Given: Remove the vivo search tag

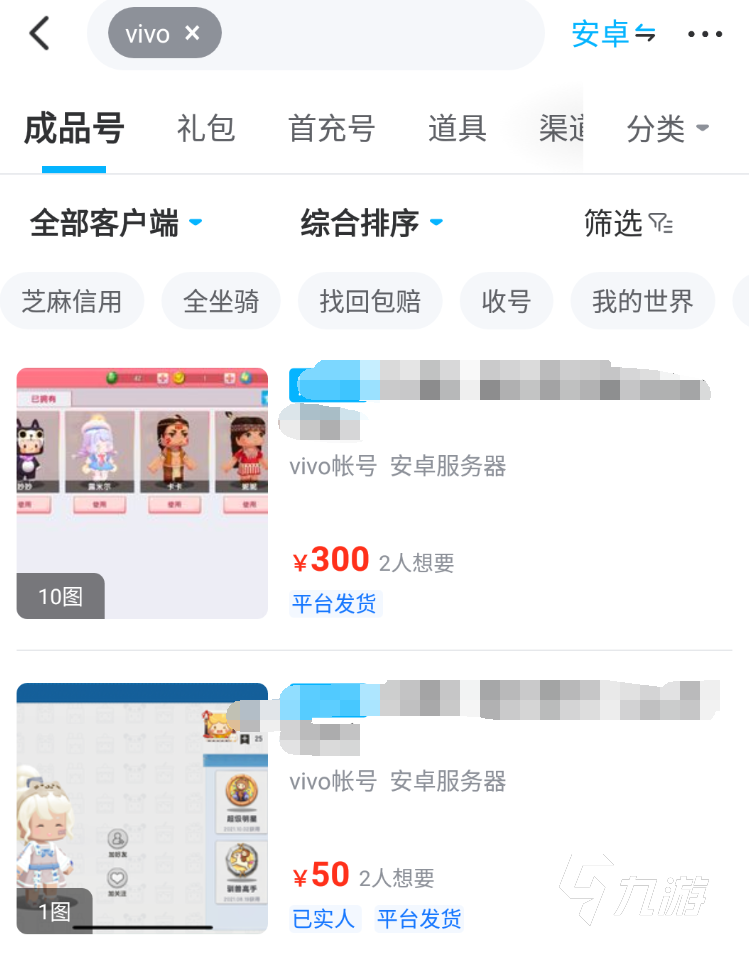Looking at the screenshot, I should click(193, 33).
